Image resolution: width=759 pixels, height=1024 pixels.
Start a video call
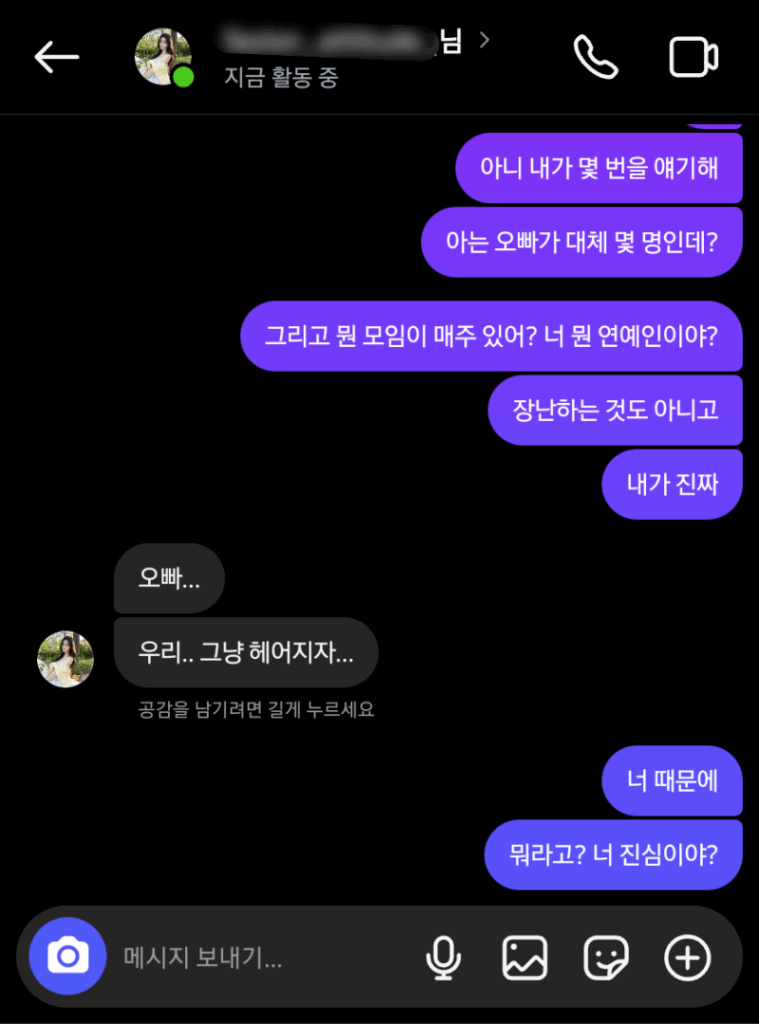[x=693, y=57]
